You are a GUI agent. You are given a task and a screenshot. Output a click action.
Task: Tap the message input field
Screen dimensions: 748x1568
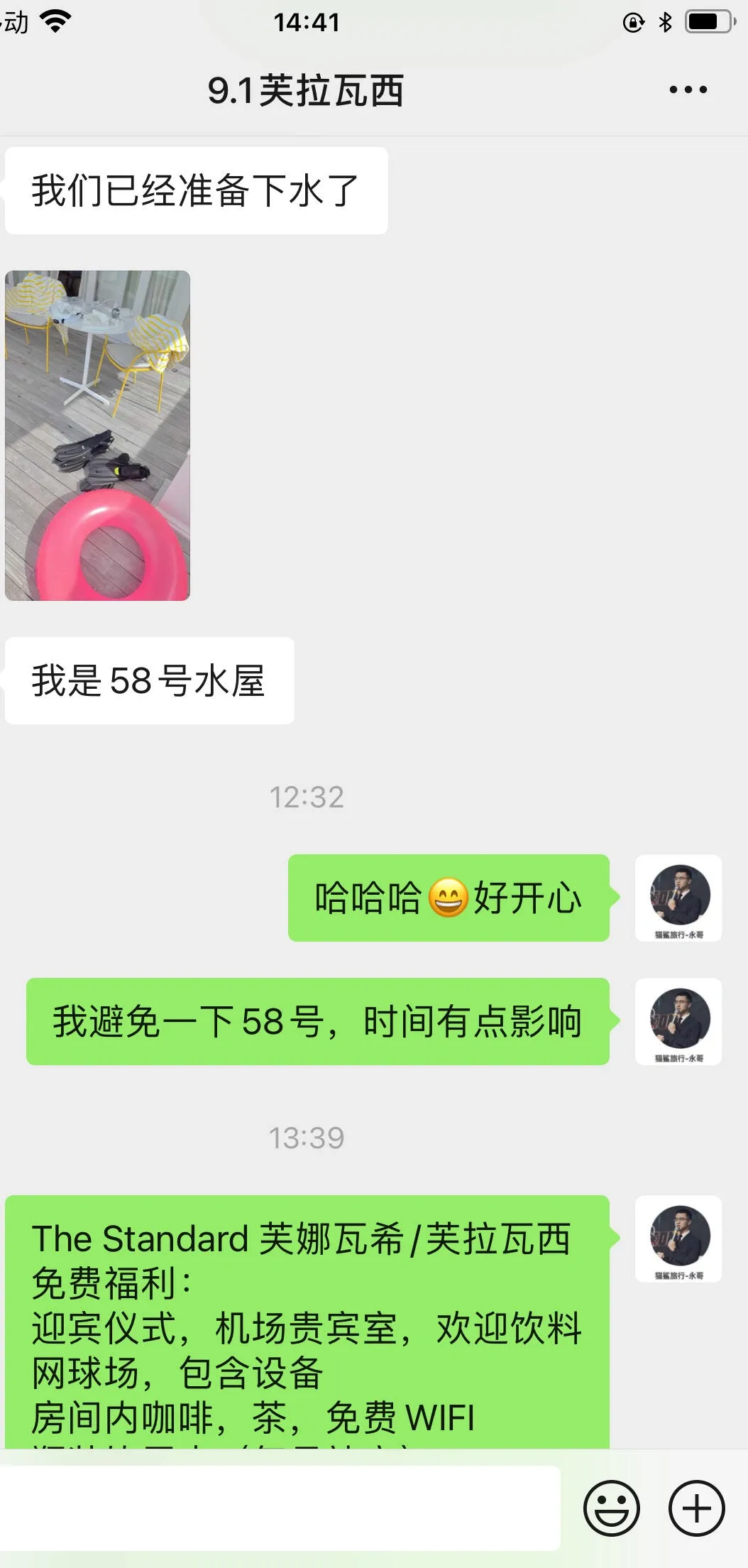280,1508
